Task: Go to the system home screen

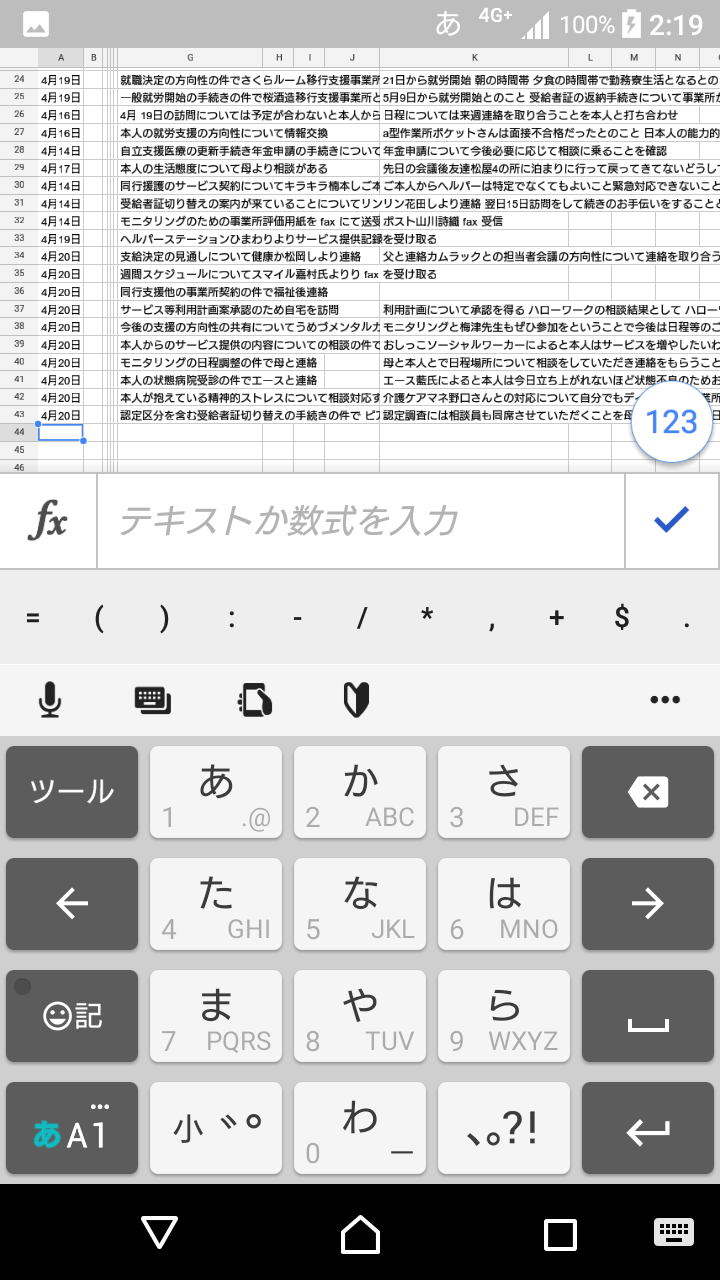Action: tap(360, 1234)
